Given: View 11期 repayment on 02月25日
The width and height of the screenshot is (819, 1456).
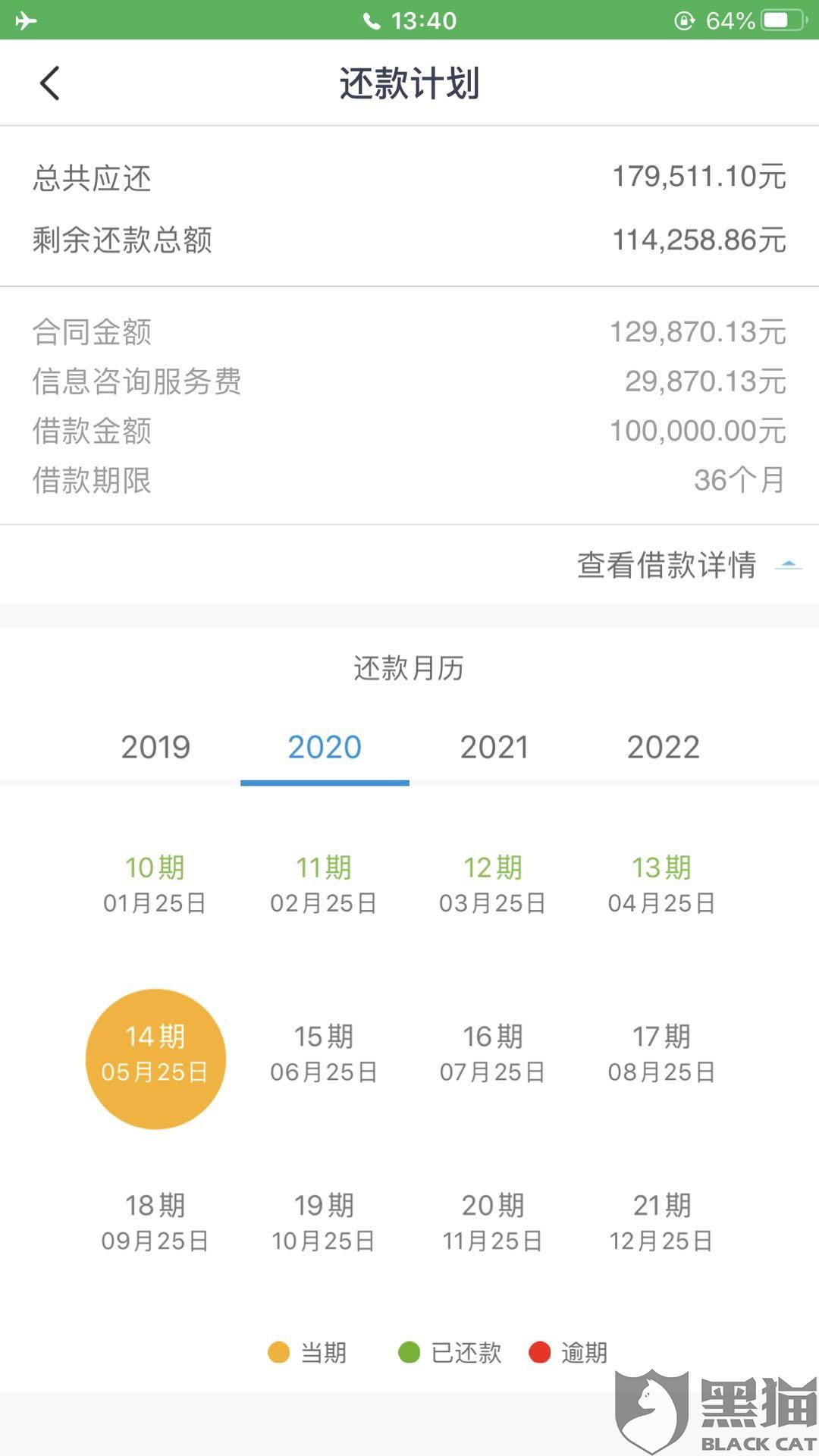Looking at the screenshot, I should (324, 884).
